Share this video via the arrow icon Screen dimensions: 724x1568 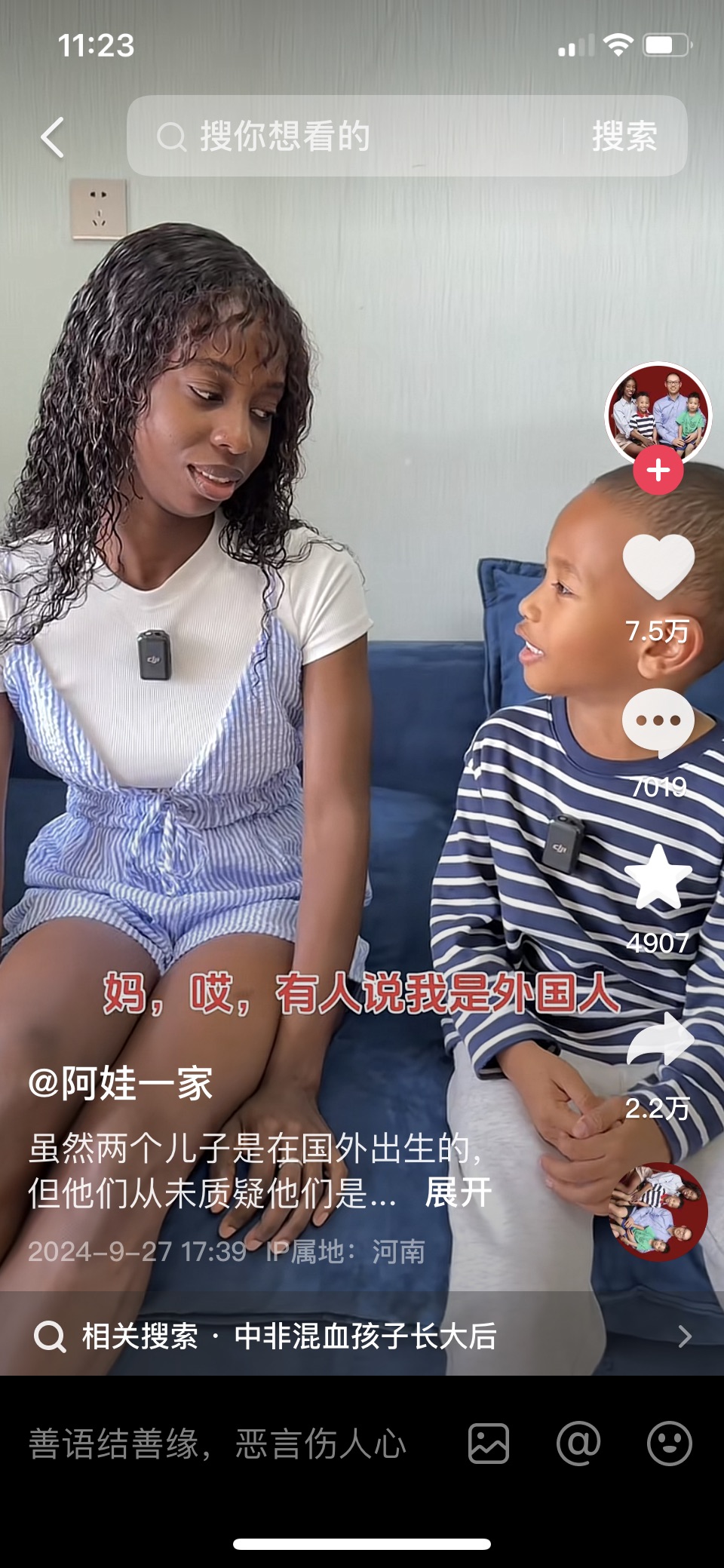tap(659, 1041)
